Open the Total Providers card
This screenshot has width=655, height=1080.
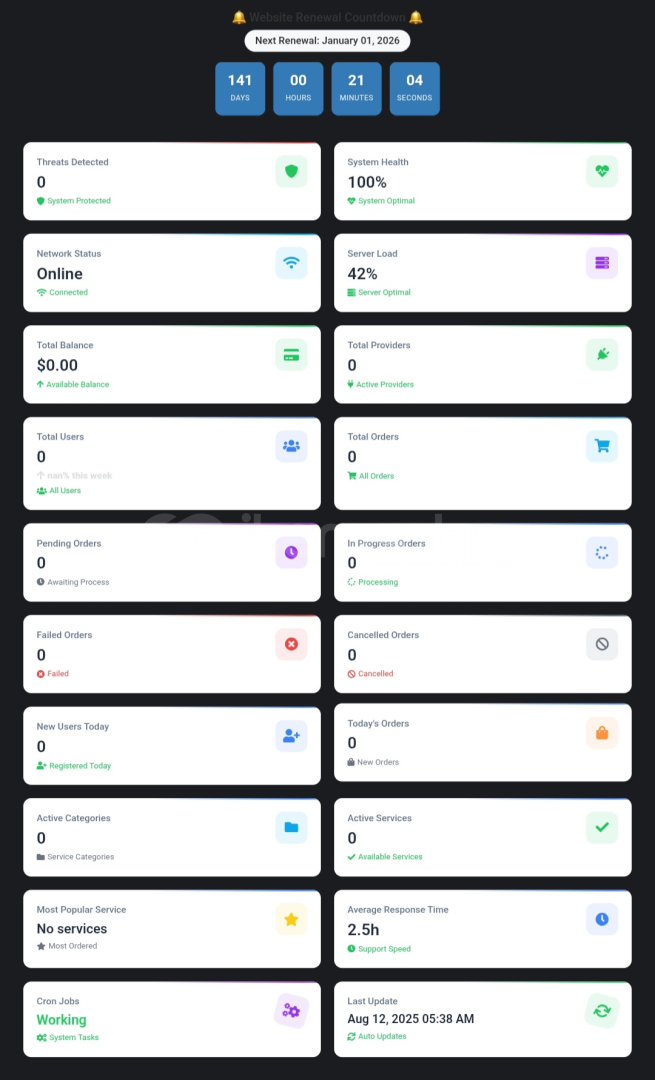point(482,364)
